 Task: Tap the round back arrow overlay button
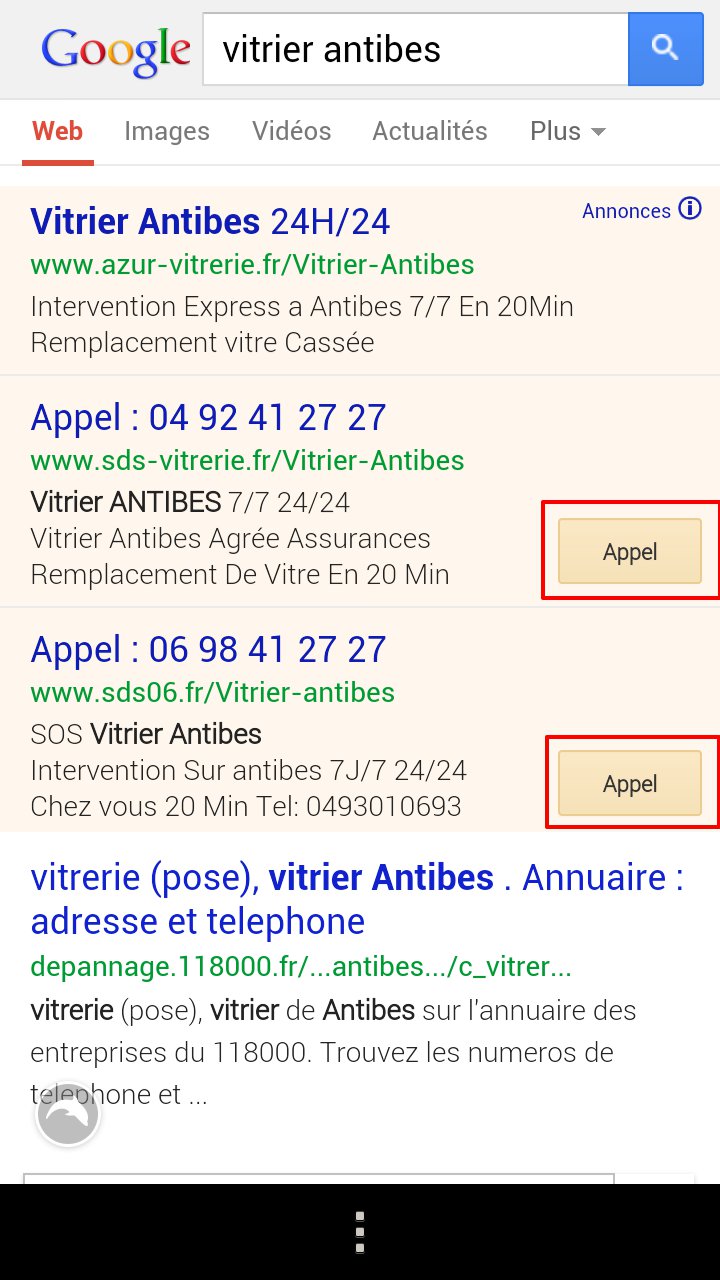pos(67,1114)
